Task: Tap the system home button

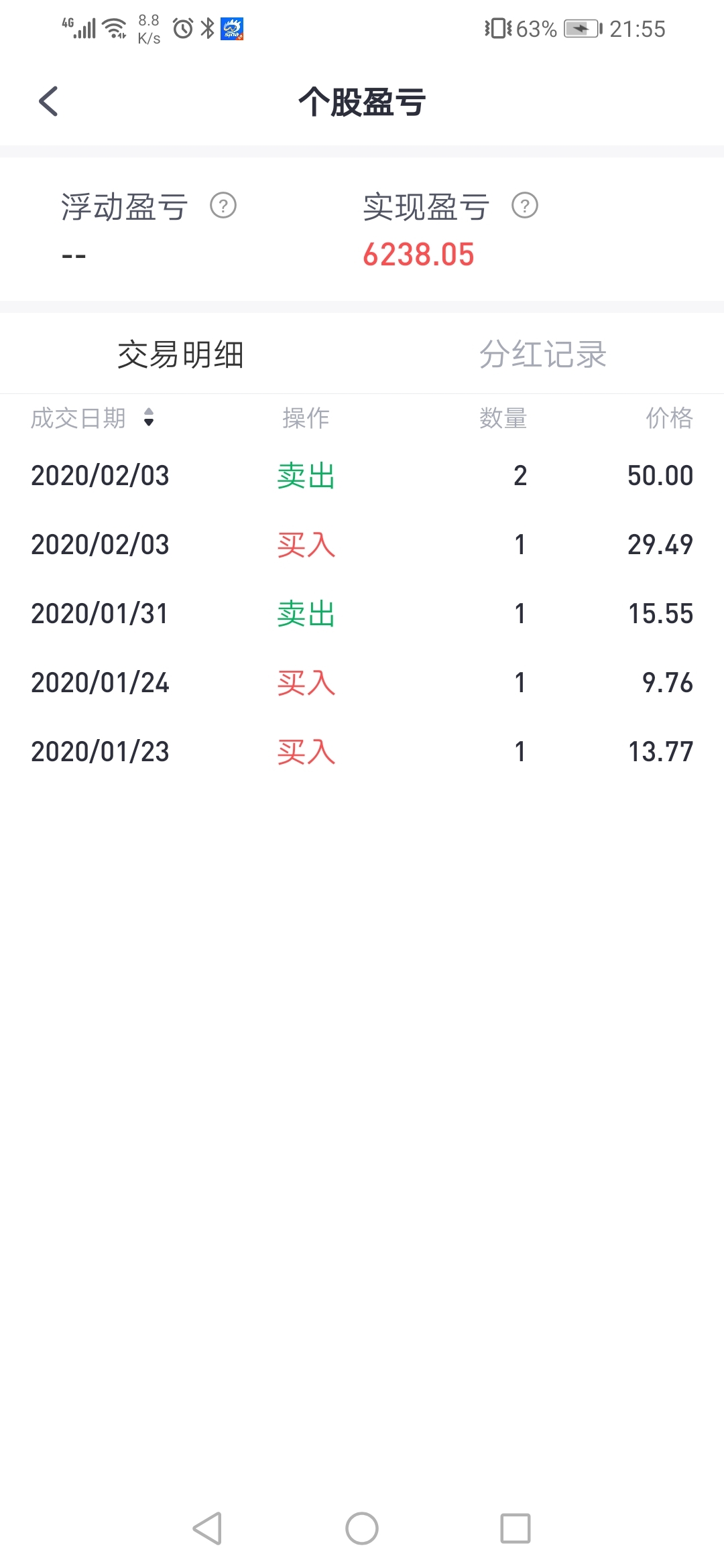Action: [x=362, y=1528]
